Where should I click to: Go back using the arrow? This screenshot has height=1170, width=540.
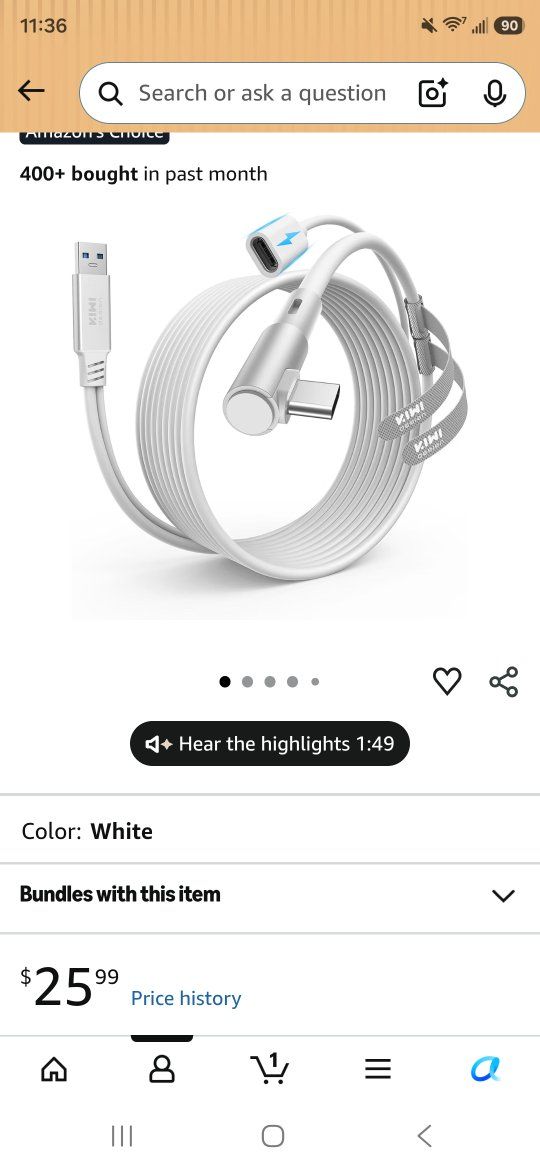coord(31,92)
